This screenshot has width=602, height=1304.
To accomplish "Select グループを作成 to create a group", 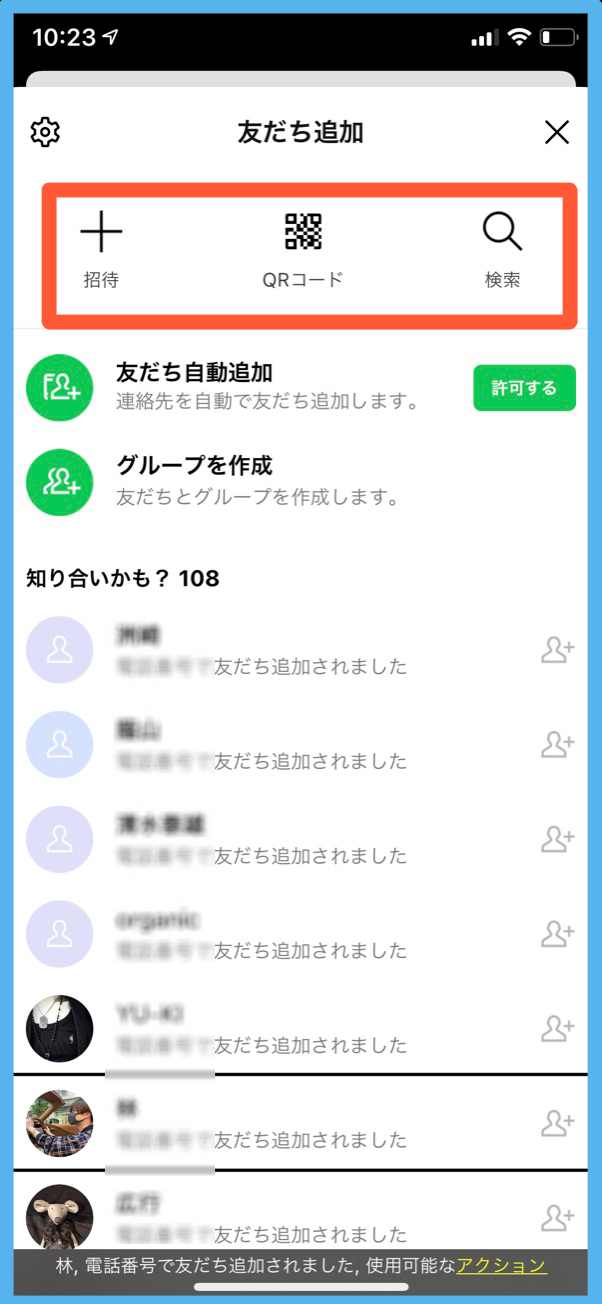I will [x=301, y=481].
